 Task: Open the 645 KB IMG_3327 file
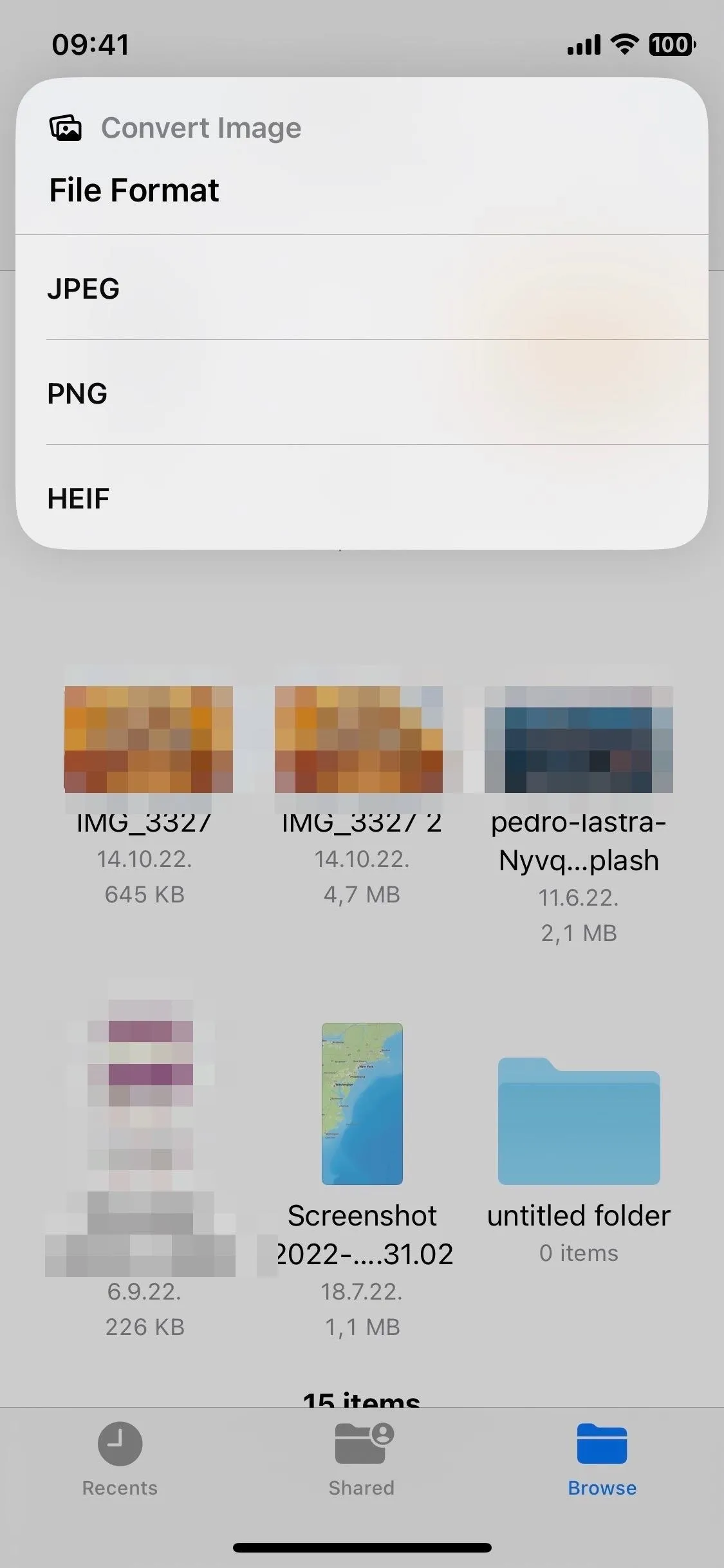coord(149,740)
